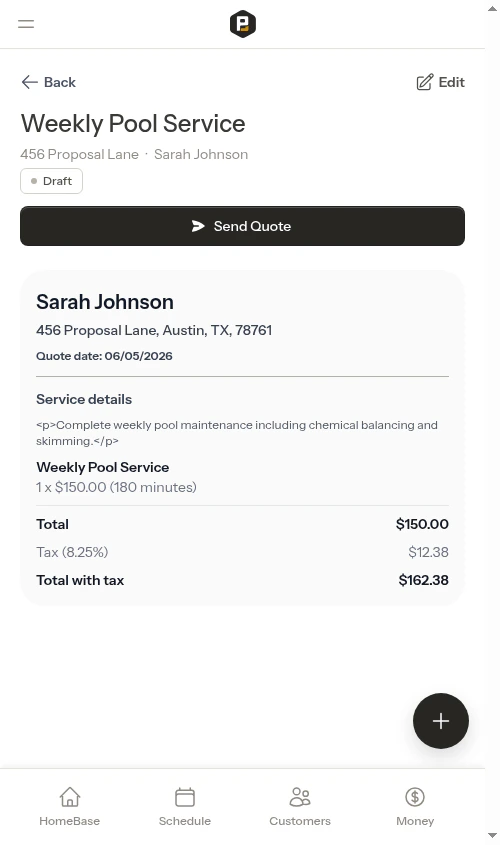The height and width of the screenshot is (845, 500).
Task: Open the Schedule tab
Action: point(185,807)
